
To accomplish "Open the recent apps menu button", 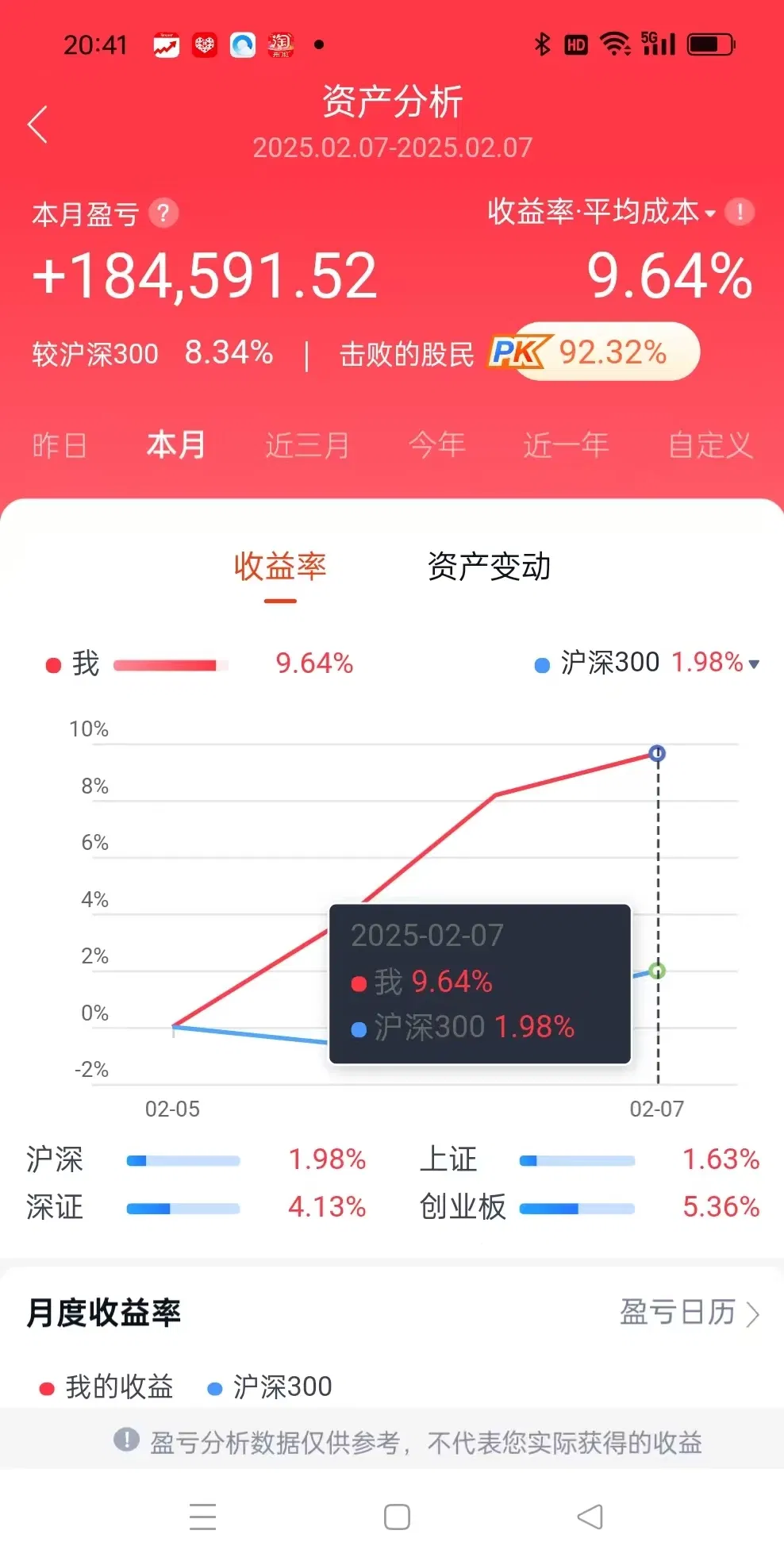I will [203, 1517].
